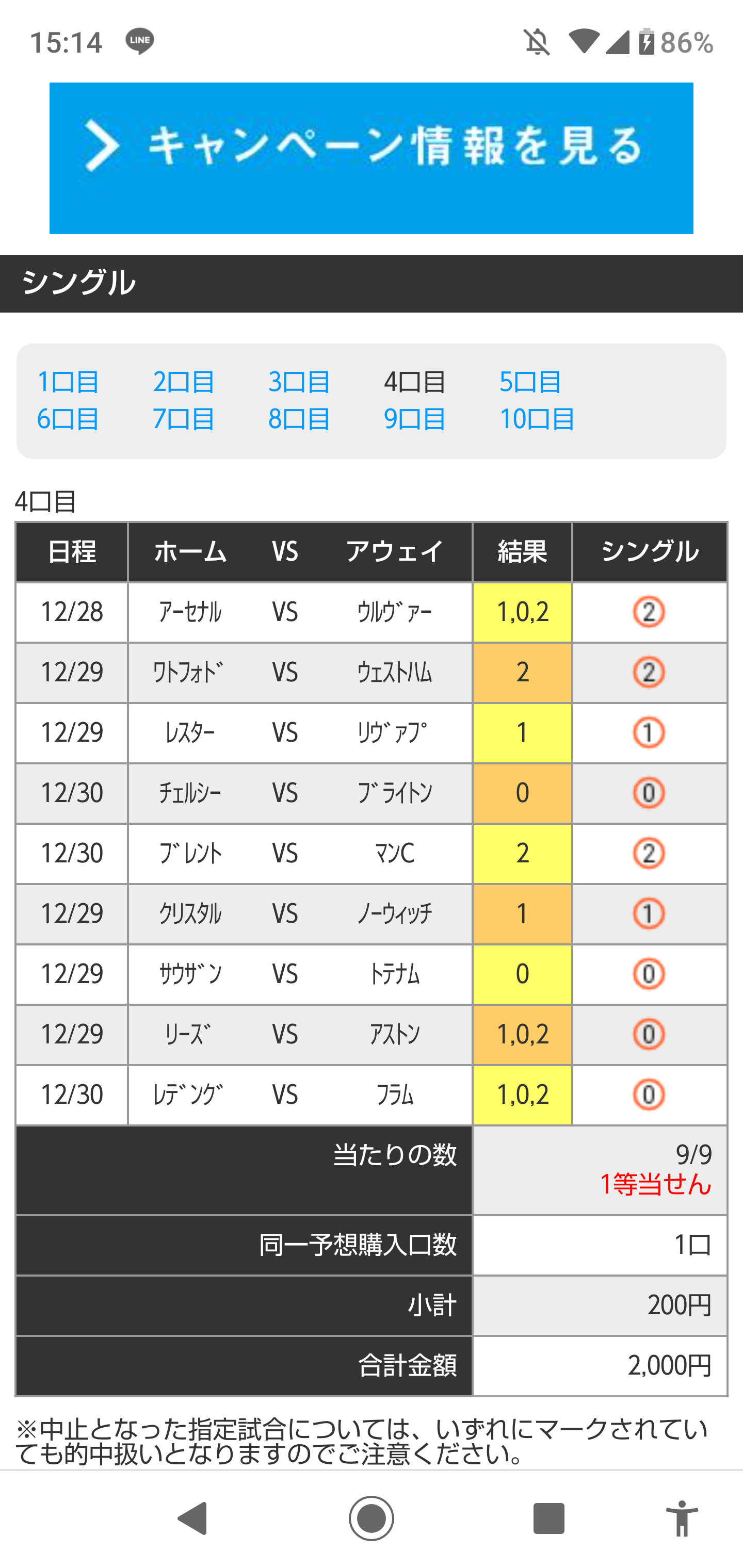Return to the home screen
This screenshot has height=1568, width=743.
click(x=372, y=1518)
